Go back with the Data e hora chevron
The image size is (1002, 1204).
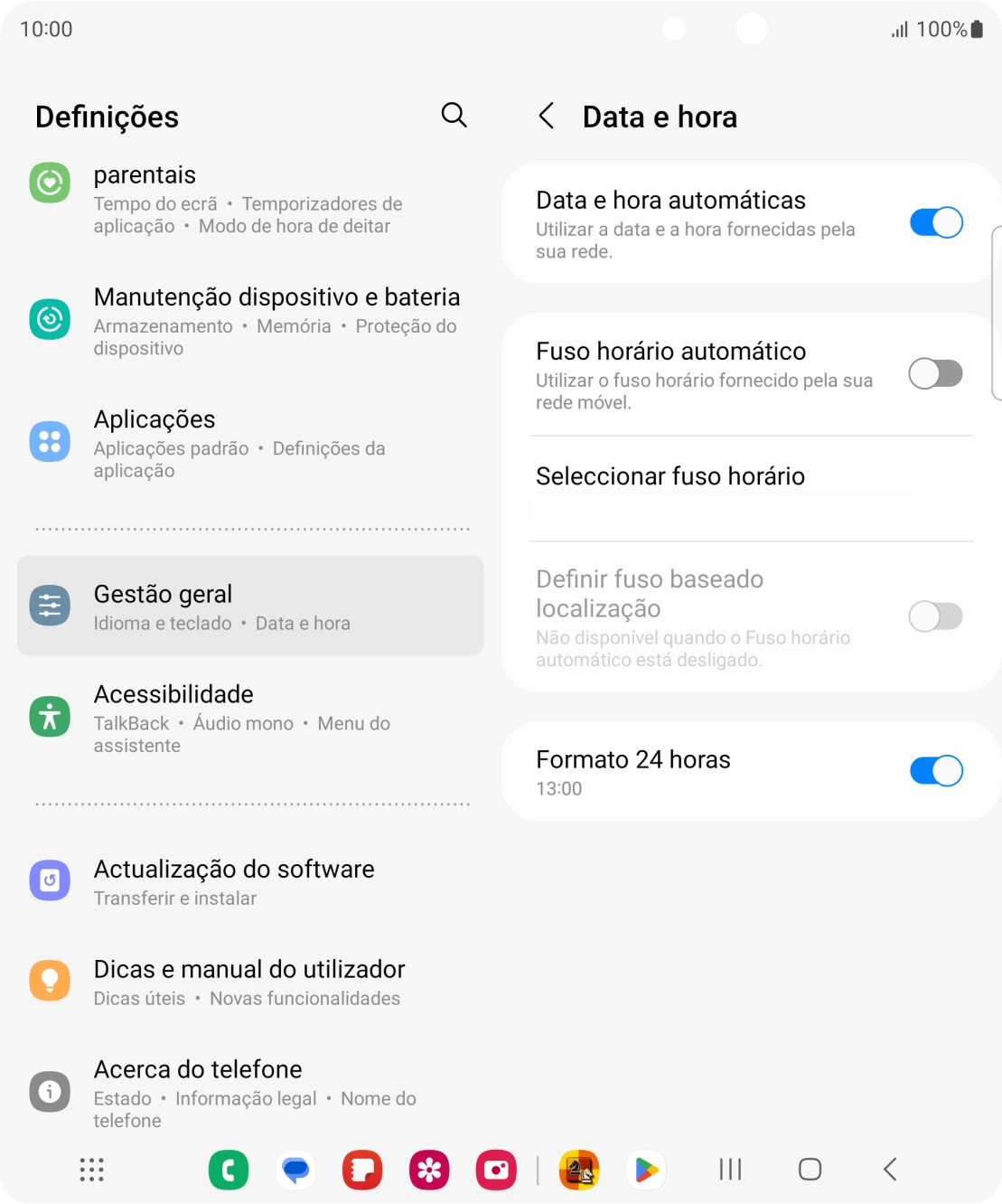[x=546, y=117]
